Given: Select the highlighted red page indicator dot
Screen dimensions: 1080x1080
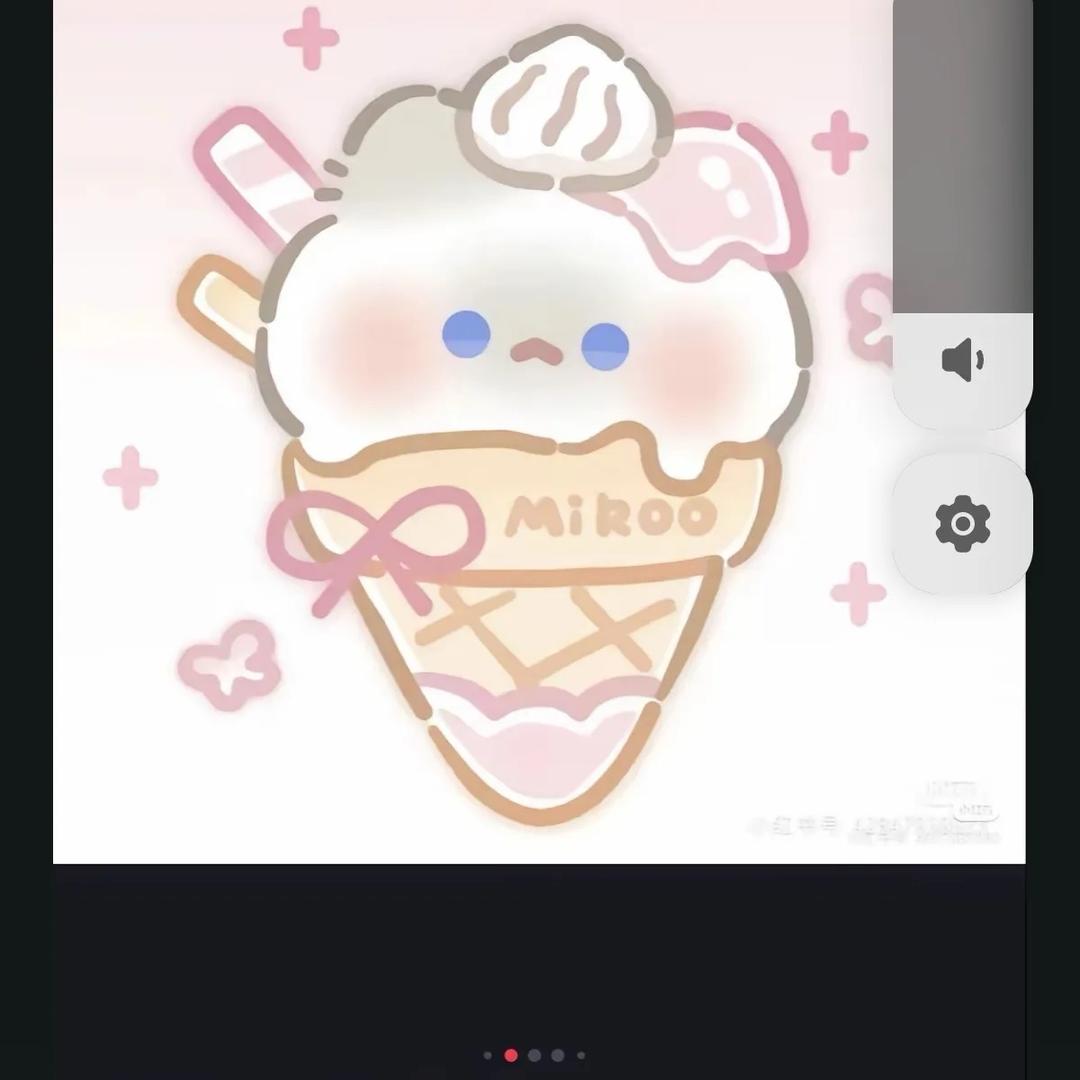Looking at the screenshot, I should [511, 1055].
